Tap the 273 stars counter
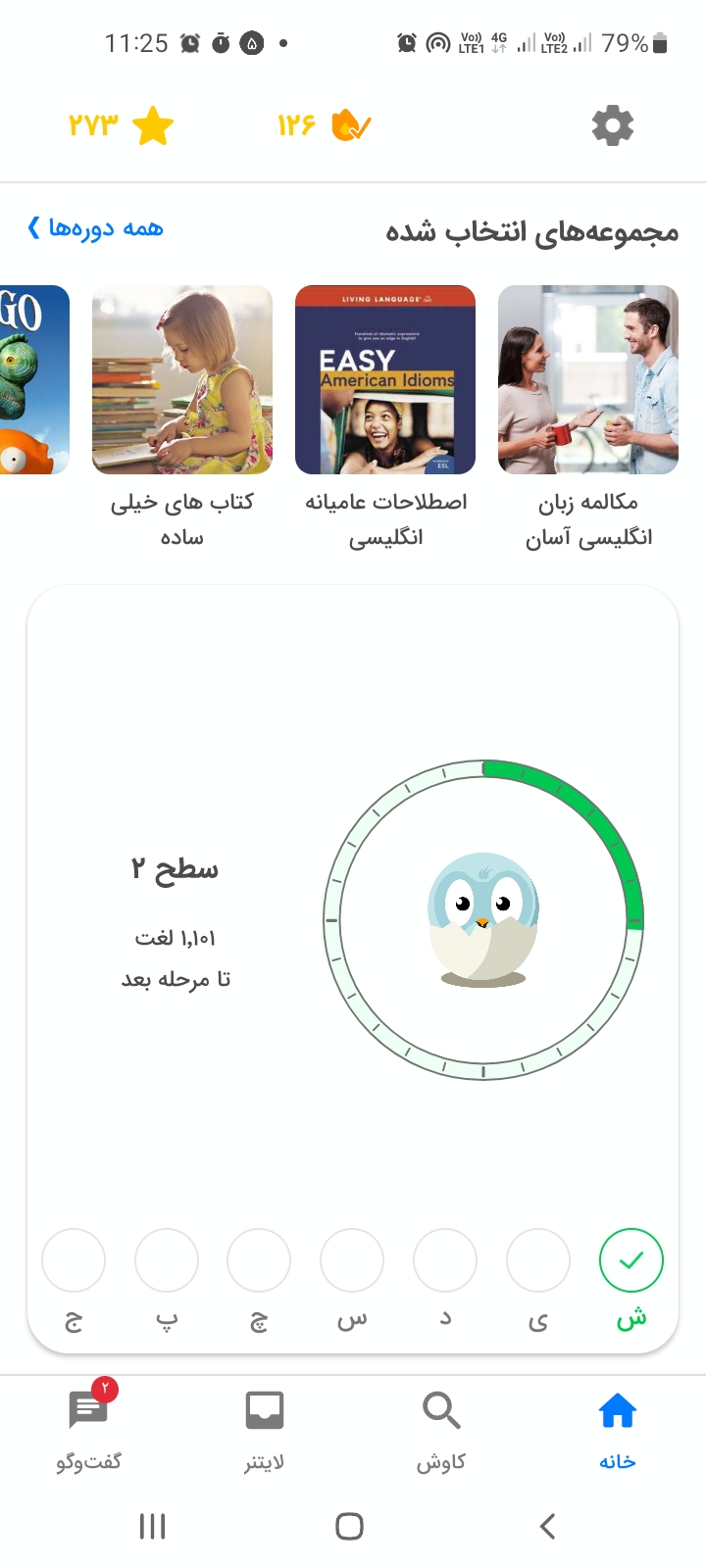This screenshot has width=706, height=1568. (121, 126)
